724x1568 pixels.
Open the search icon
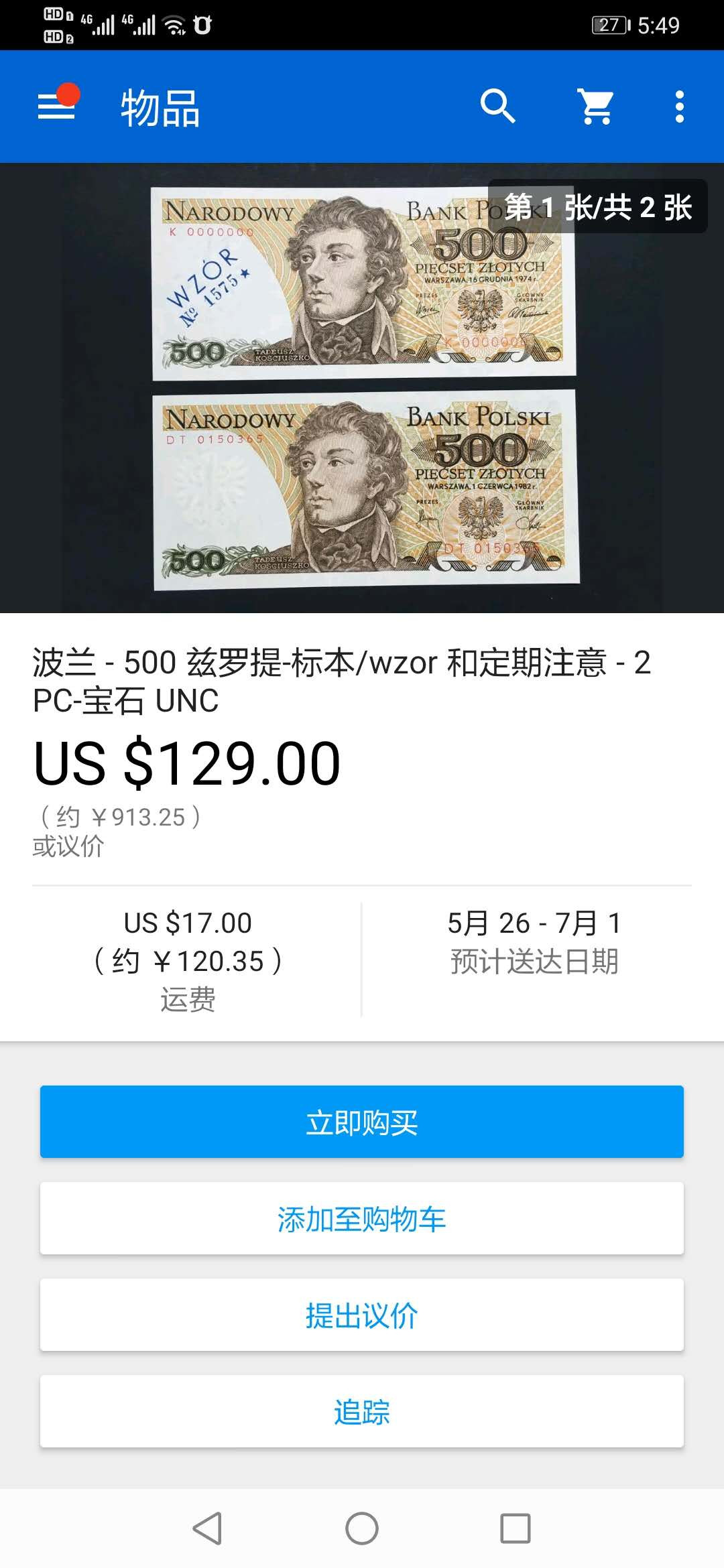click(x=497, y=107)
